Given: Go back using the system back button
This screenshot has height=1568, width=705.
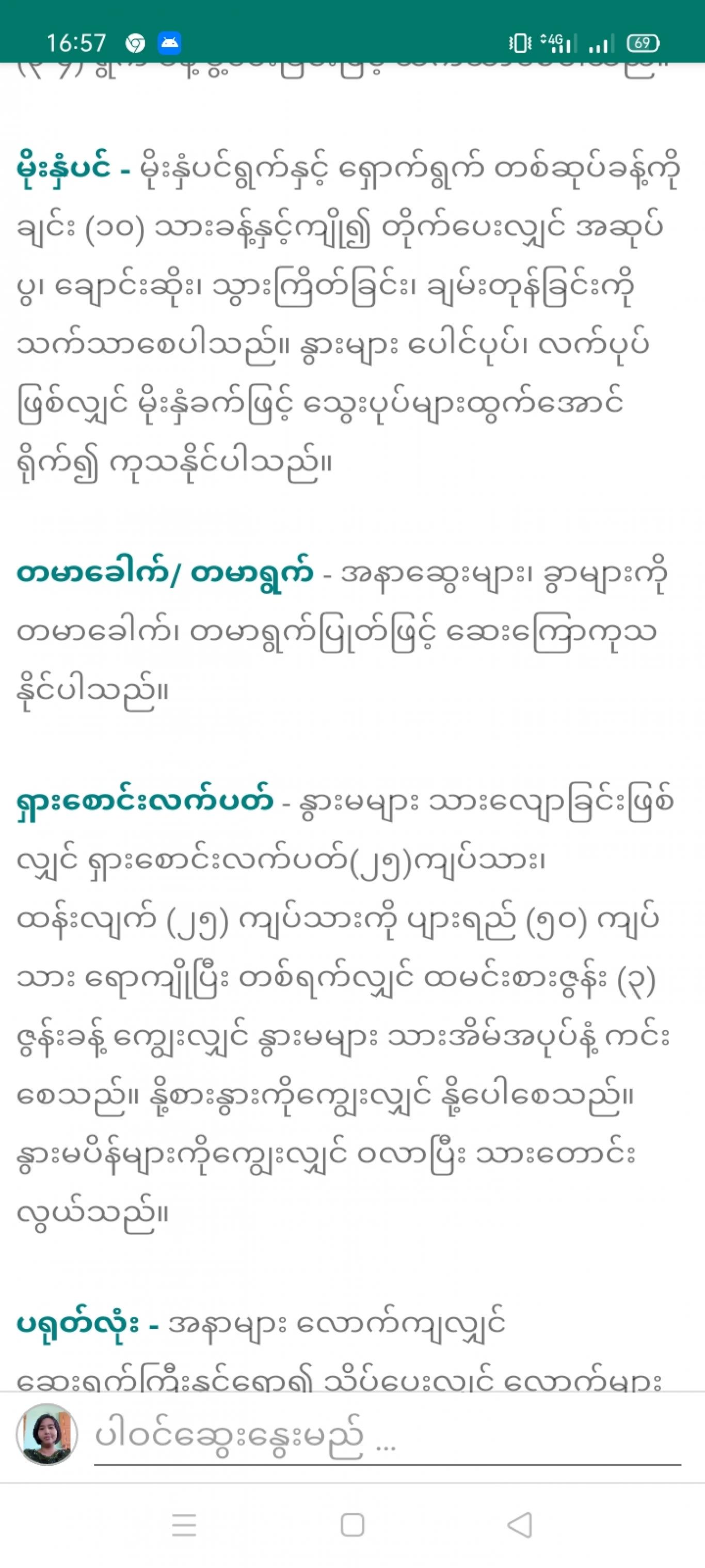Looking at the screenshot, I should 520,1525.
